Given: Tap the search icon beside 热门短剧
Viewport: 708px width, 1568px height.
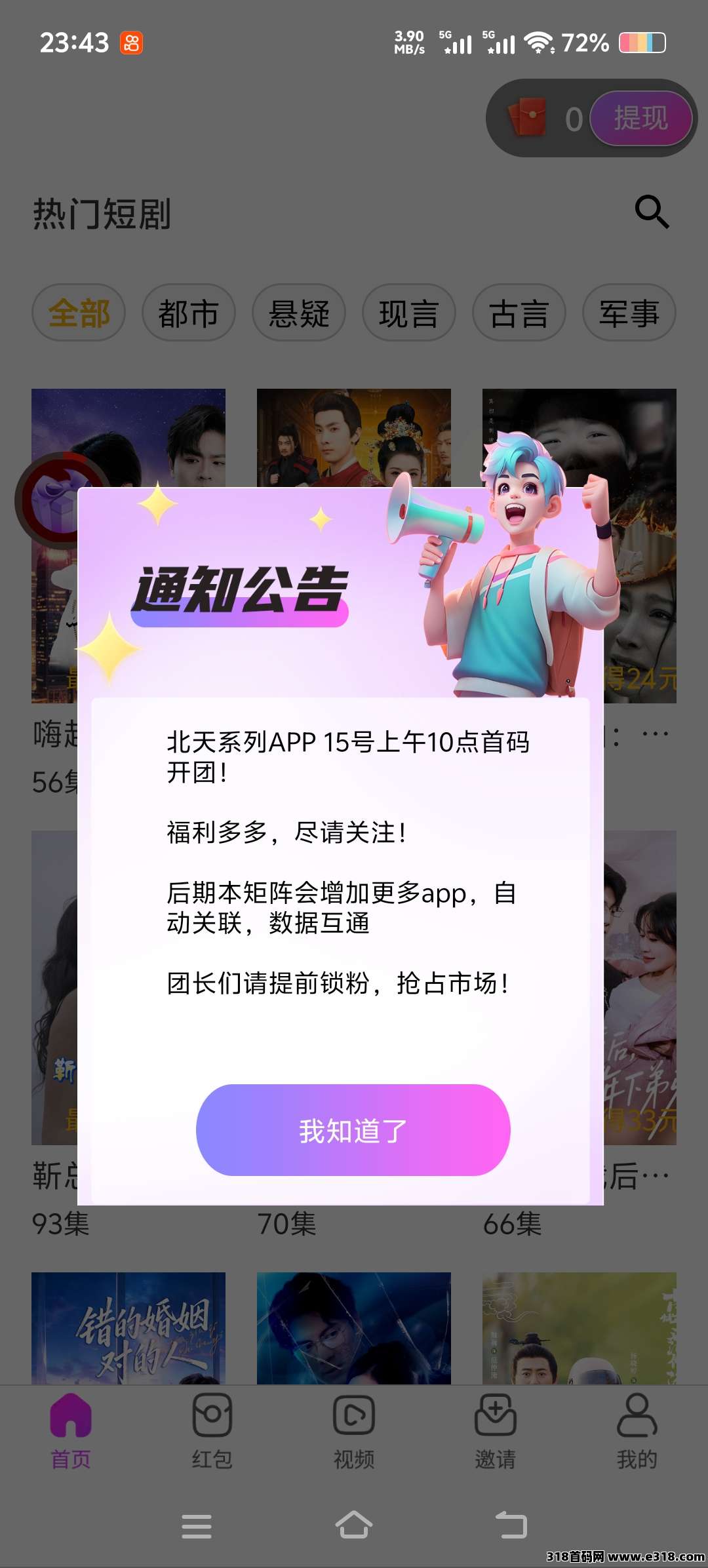Looking at the screenshot, I should point(651,212).
